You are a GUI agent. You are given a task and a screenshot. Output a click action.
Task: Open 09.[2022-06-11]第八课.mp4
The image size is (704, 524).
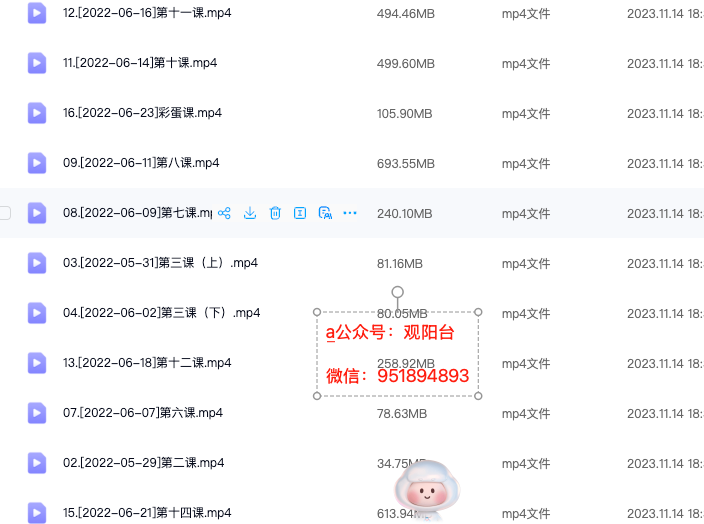140,163
